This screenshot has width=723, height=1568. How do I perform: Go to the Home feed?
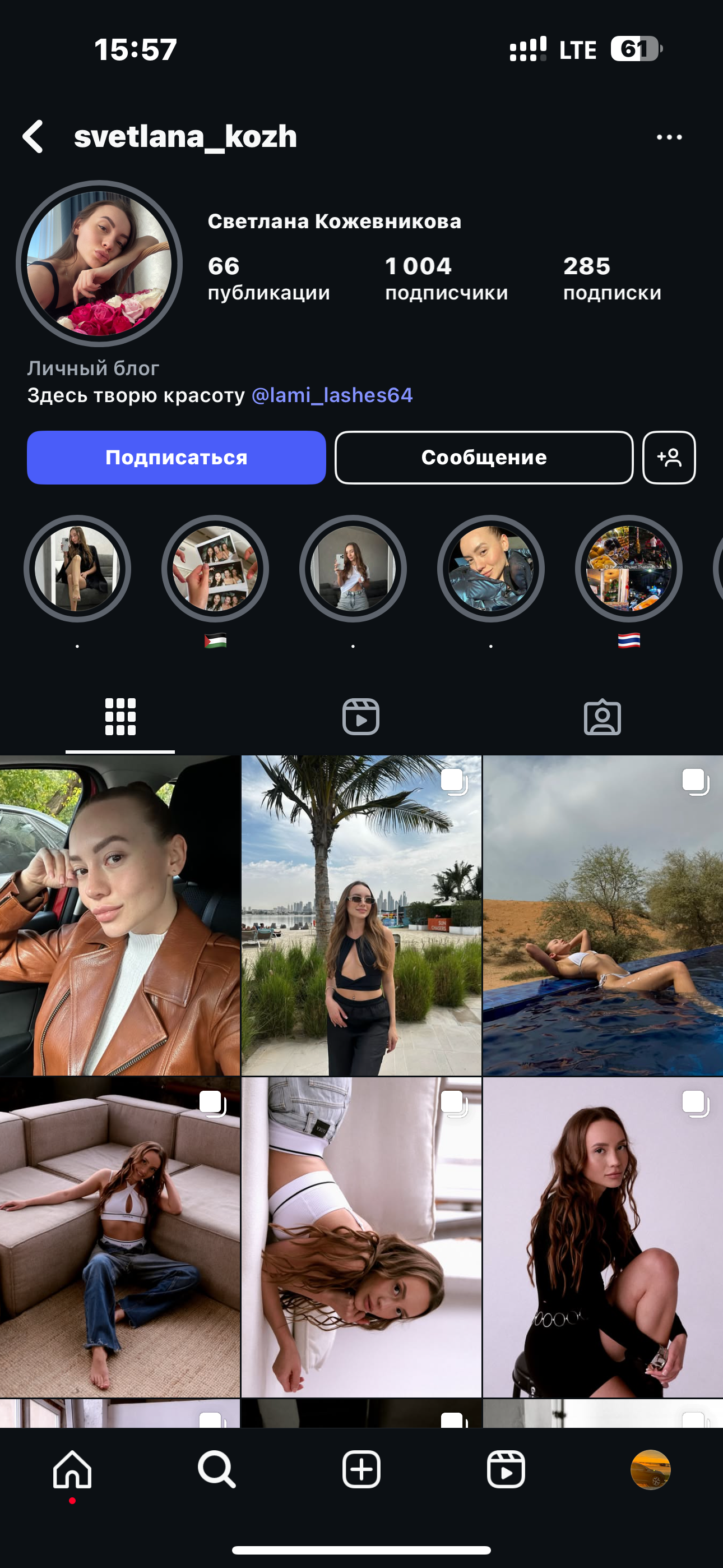point(72,1469)
